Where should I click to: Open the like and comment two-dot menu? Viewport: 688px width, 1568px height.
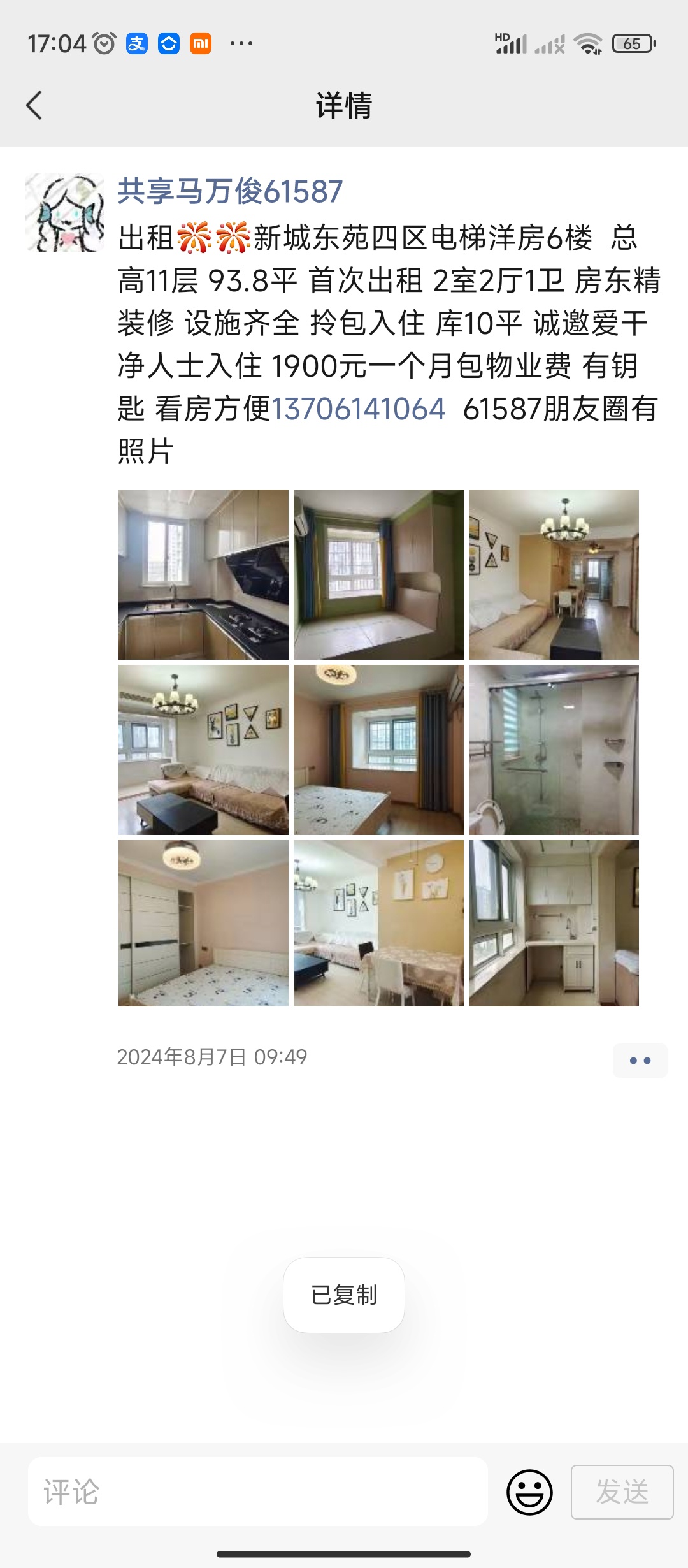pos(640,1061)
